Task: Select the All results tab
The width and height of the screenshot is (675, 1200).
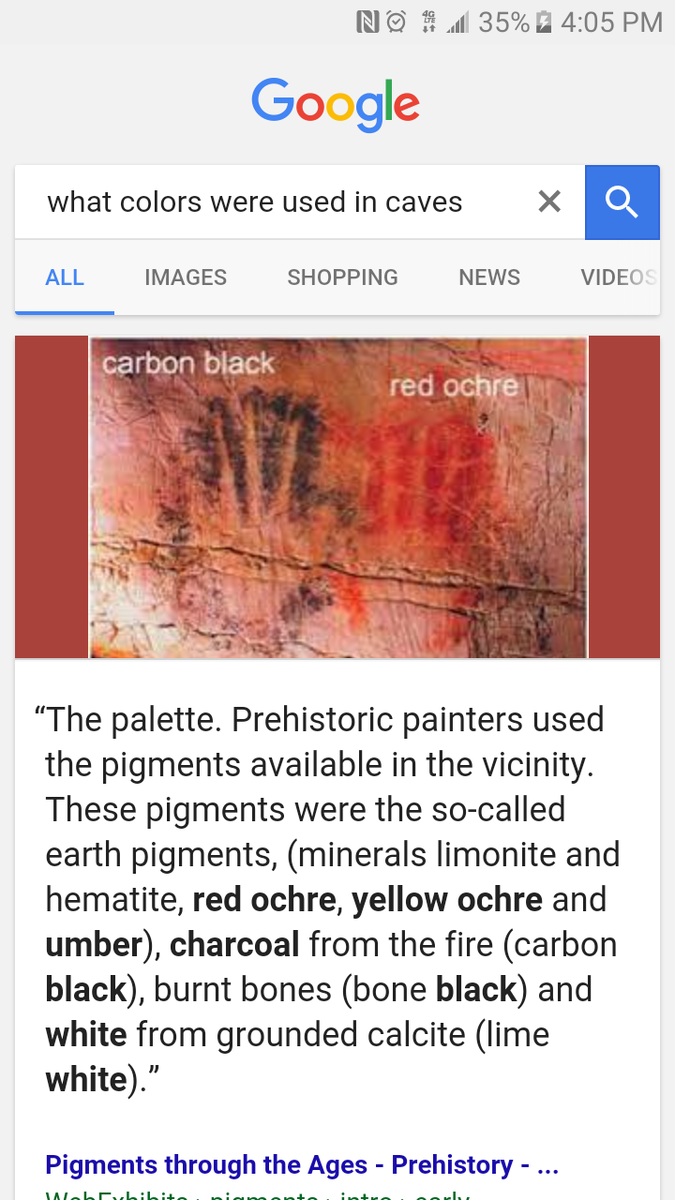Action: [65, 277]
